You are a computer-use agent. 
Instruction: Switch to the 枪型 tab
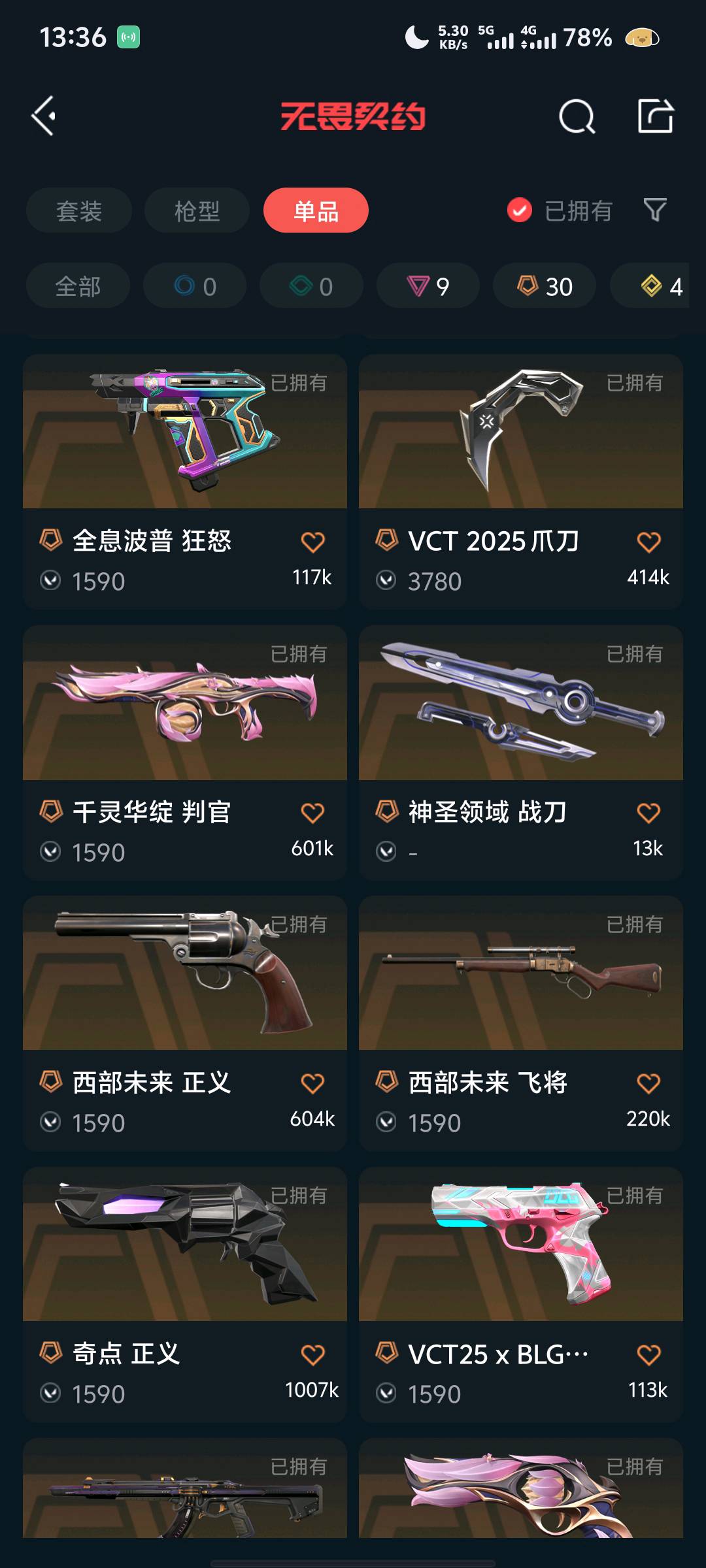[x=197, y=210]
